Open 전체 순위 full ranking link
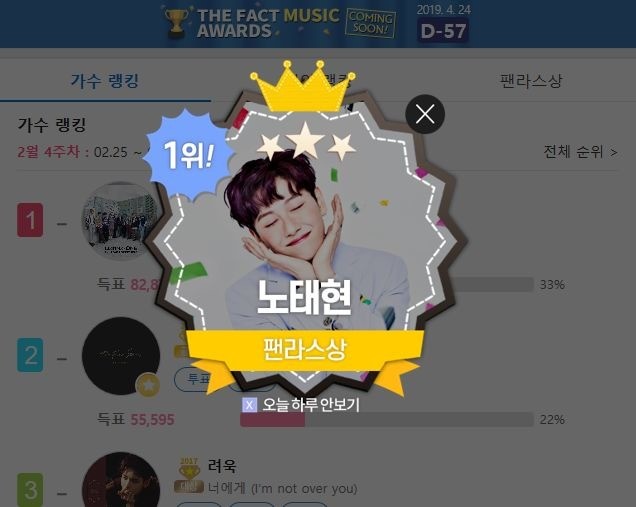The width and height of the screenshot is (636, 507). (x=579, y=152)
